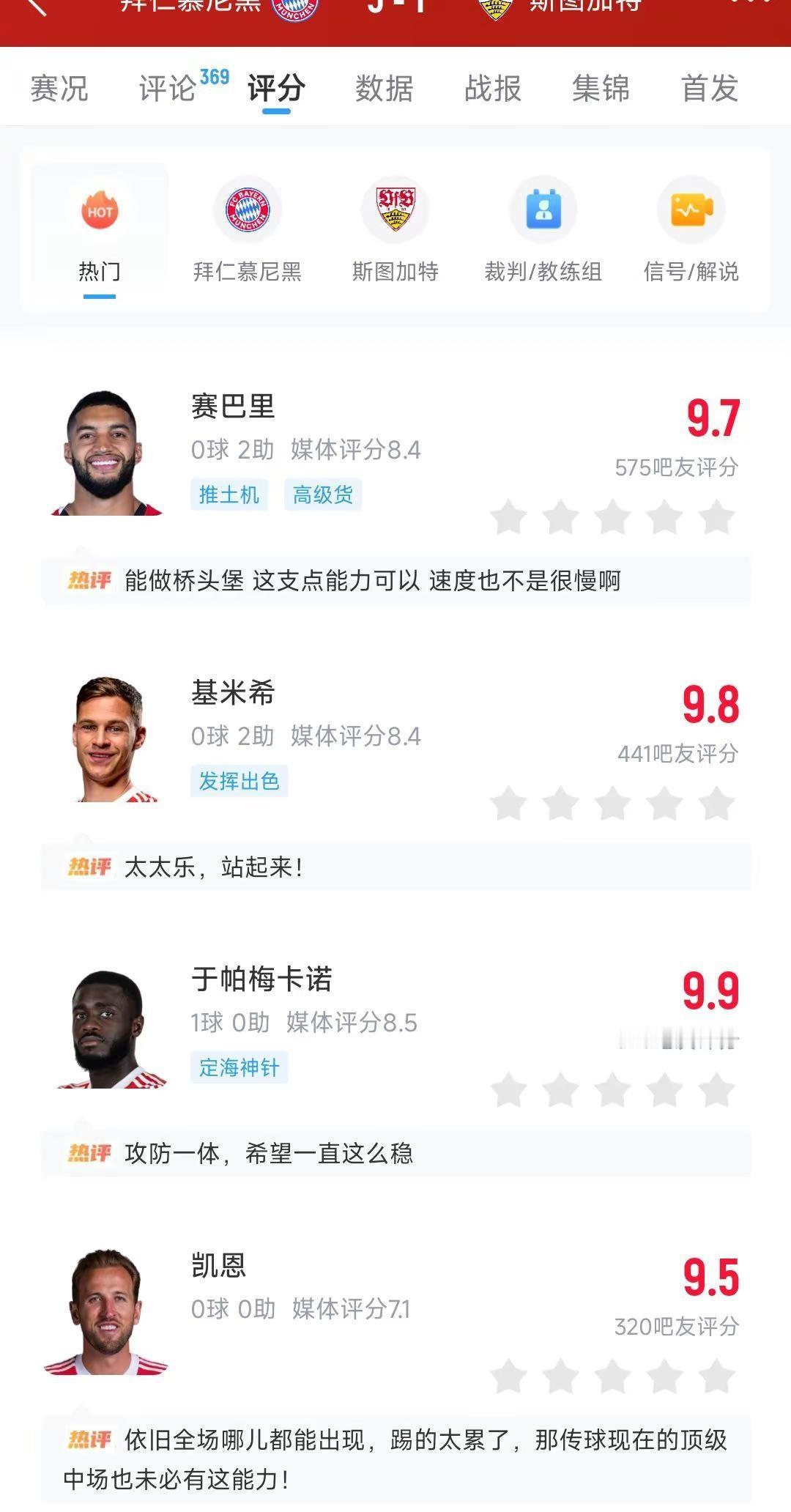
Task: Open the hot comment under 基米希
Action: click(396, 867)
